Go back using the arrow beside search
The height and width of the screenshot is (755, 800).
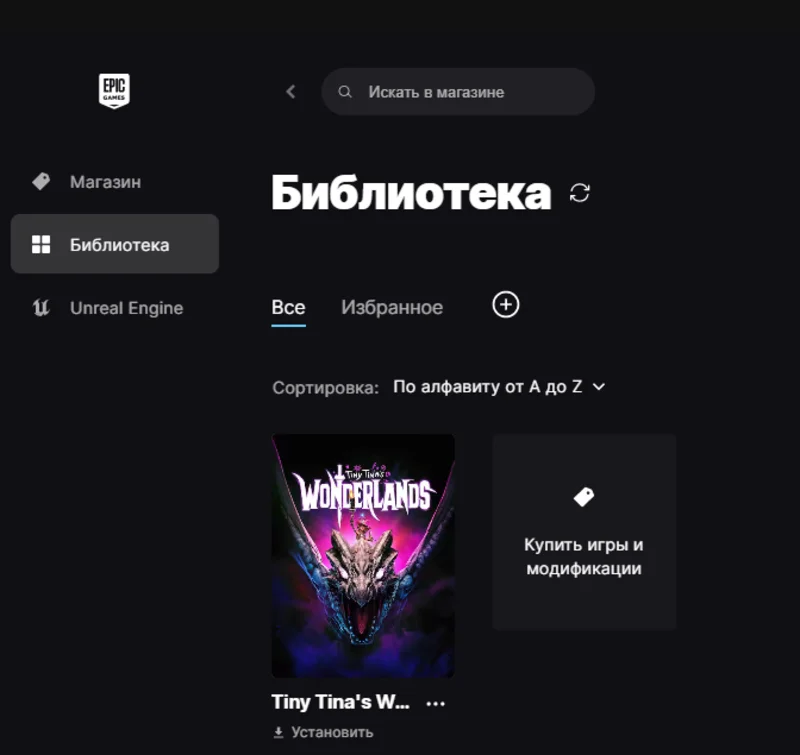click(291, 92)
